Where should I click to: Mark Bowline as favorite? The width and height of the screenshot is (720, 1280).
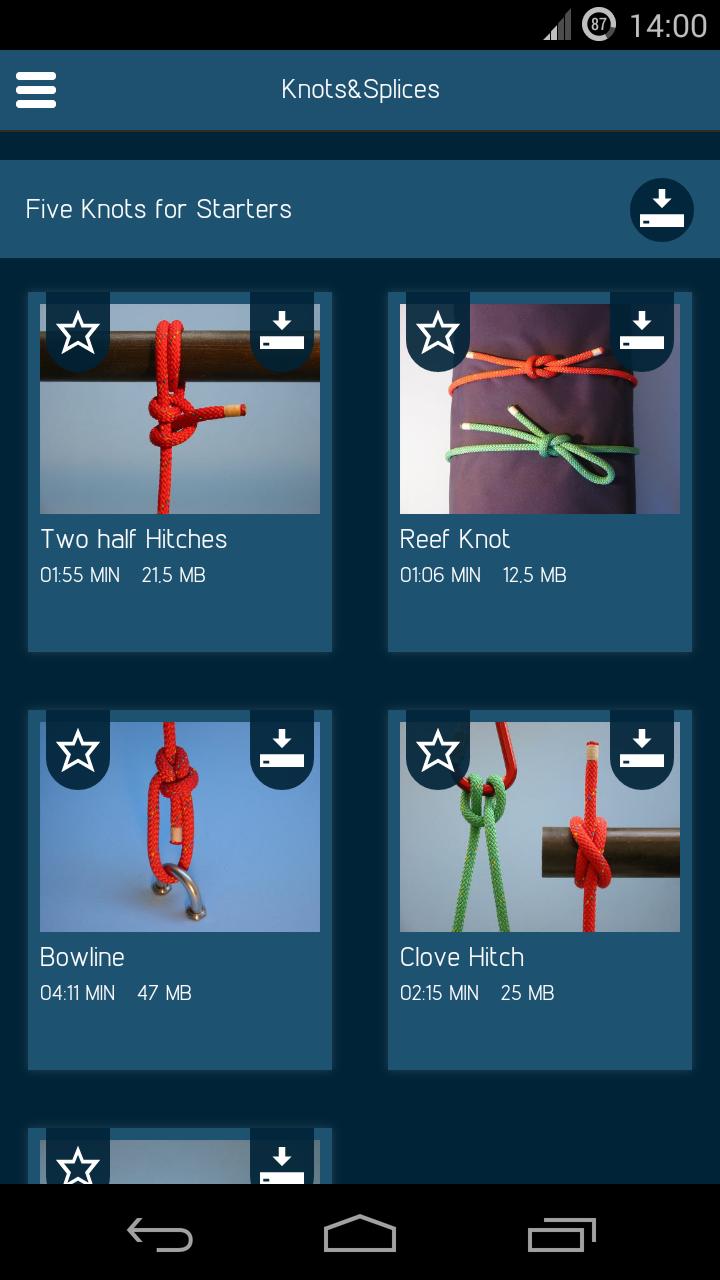[x=78, y=750]
